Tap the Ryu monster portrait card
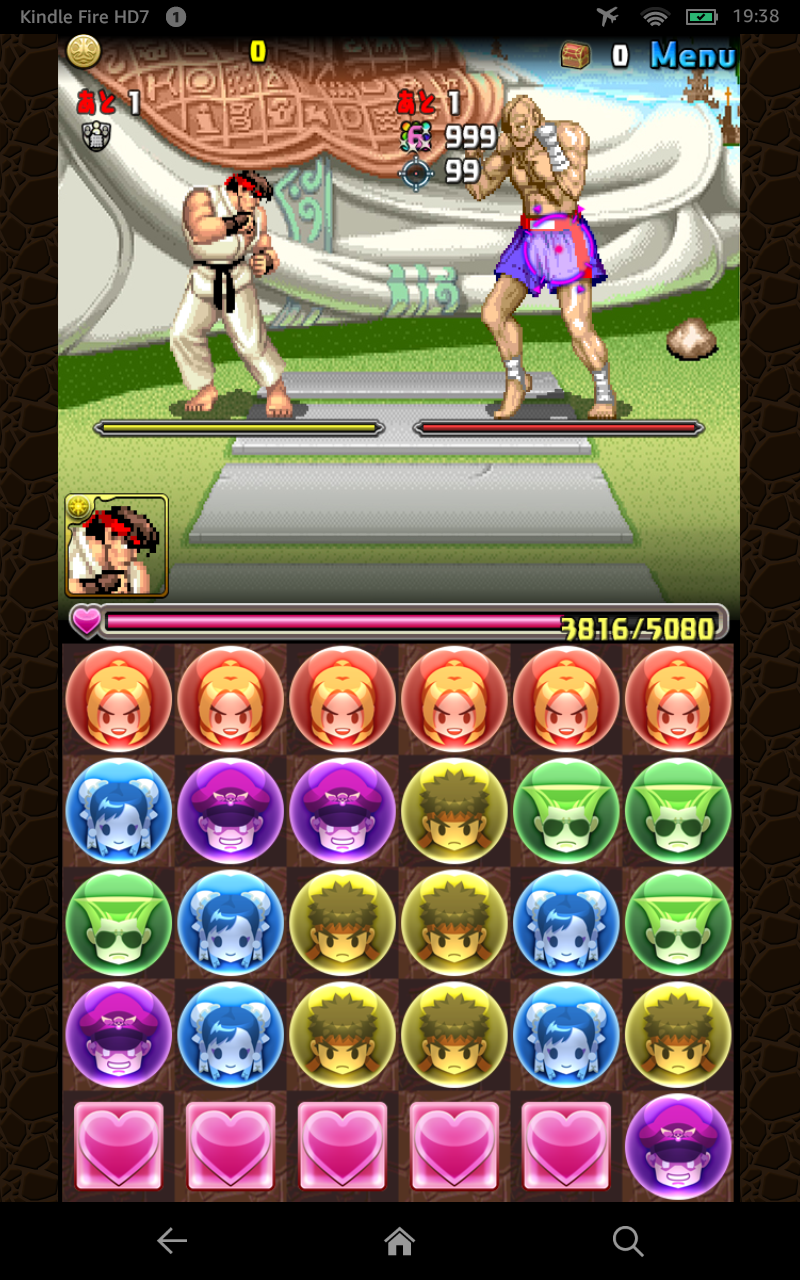800x1280 pixels. 116,546
